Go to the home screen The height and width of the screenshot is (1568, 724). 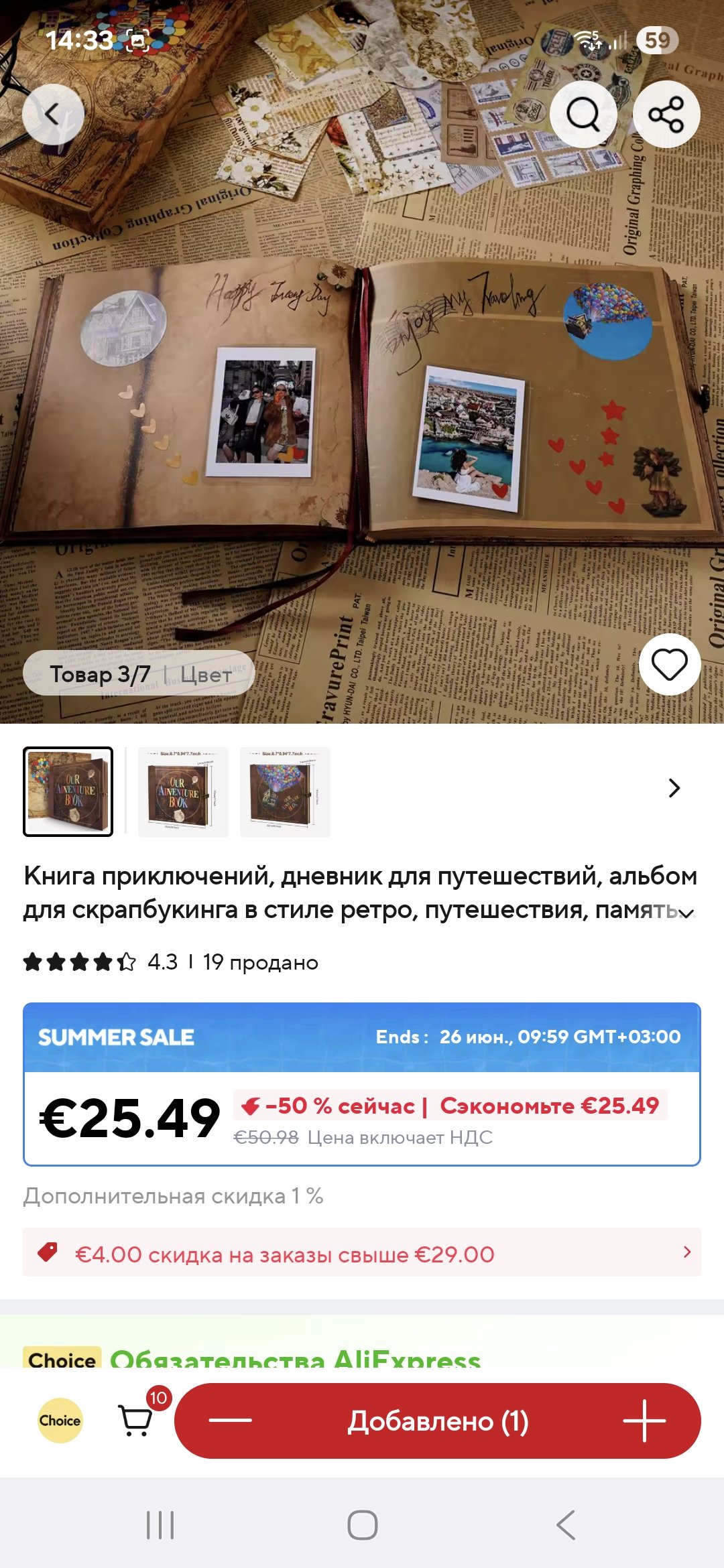(x=362, y=1525)
